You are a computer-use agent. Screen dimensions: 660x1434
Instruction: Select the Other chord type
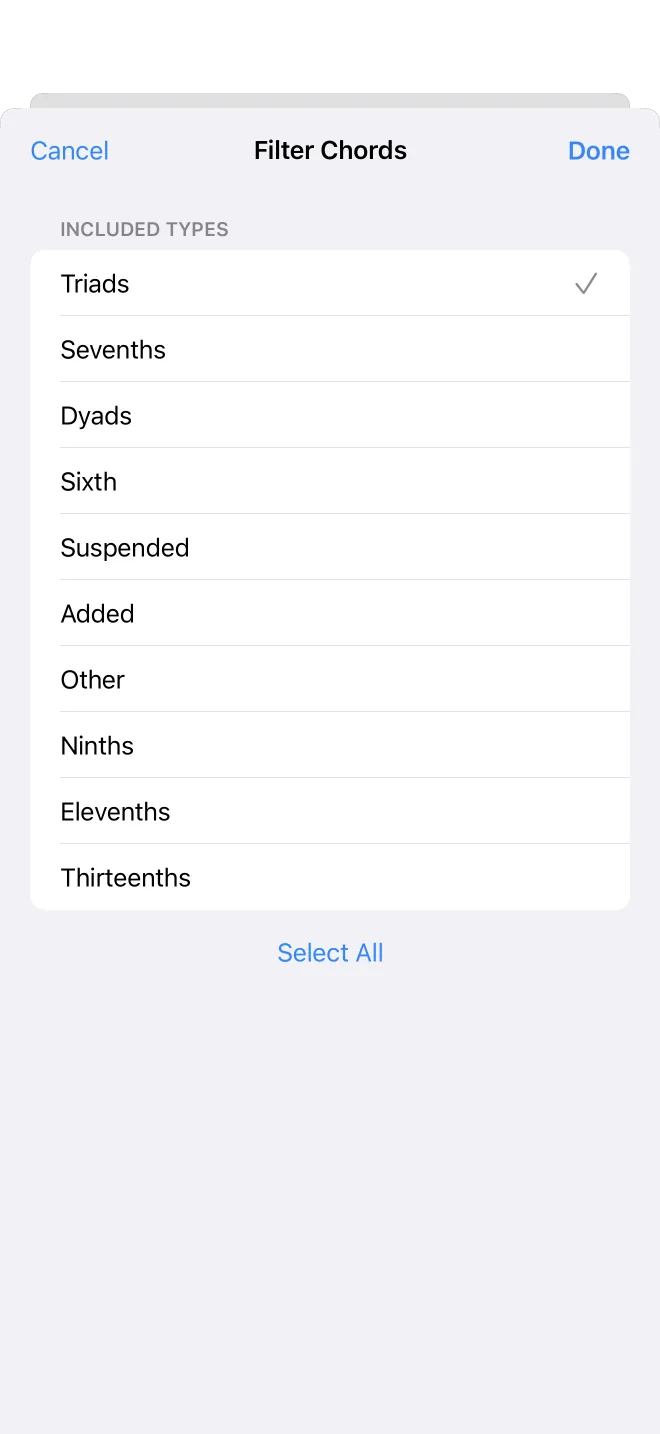[330, 679]
